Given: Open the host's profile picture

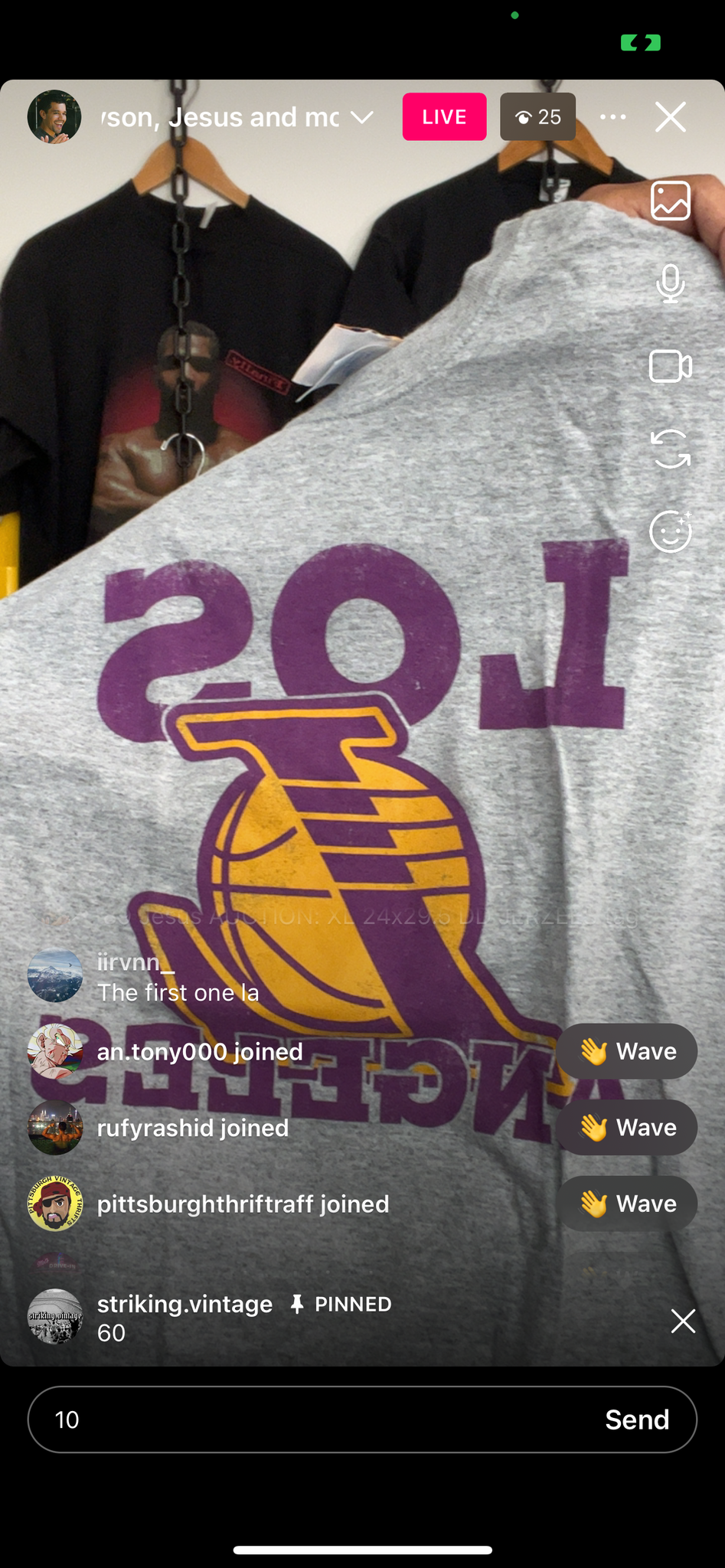Looking at the screenshot, I should 54,117.
